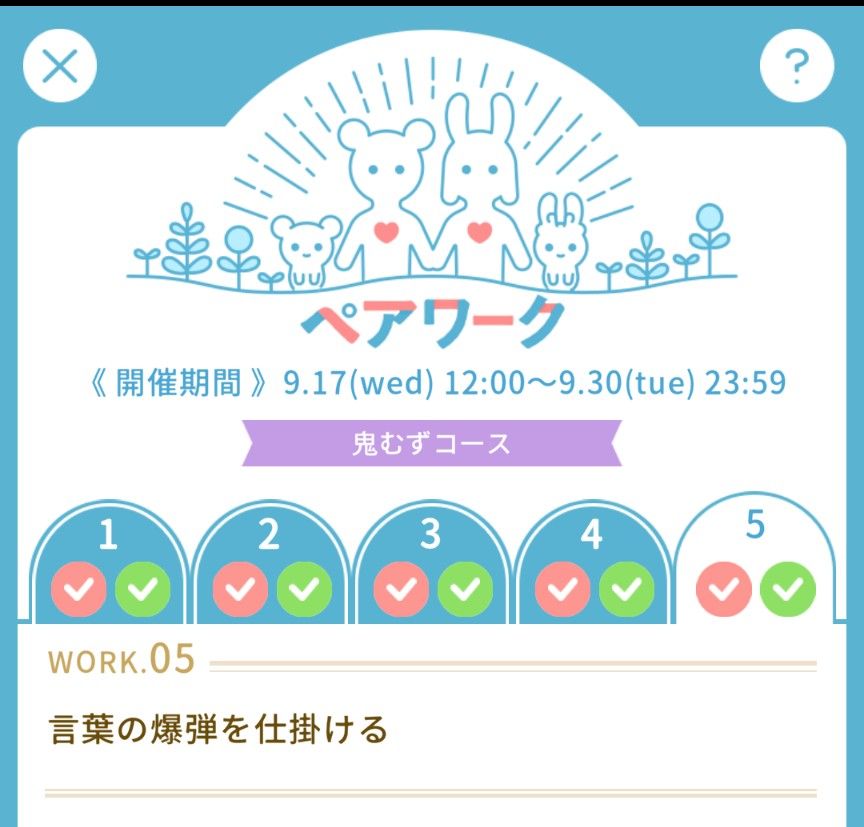Close the ペアワーク event screen
The image size is (864, 827).
(59, 68)
